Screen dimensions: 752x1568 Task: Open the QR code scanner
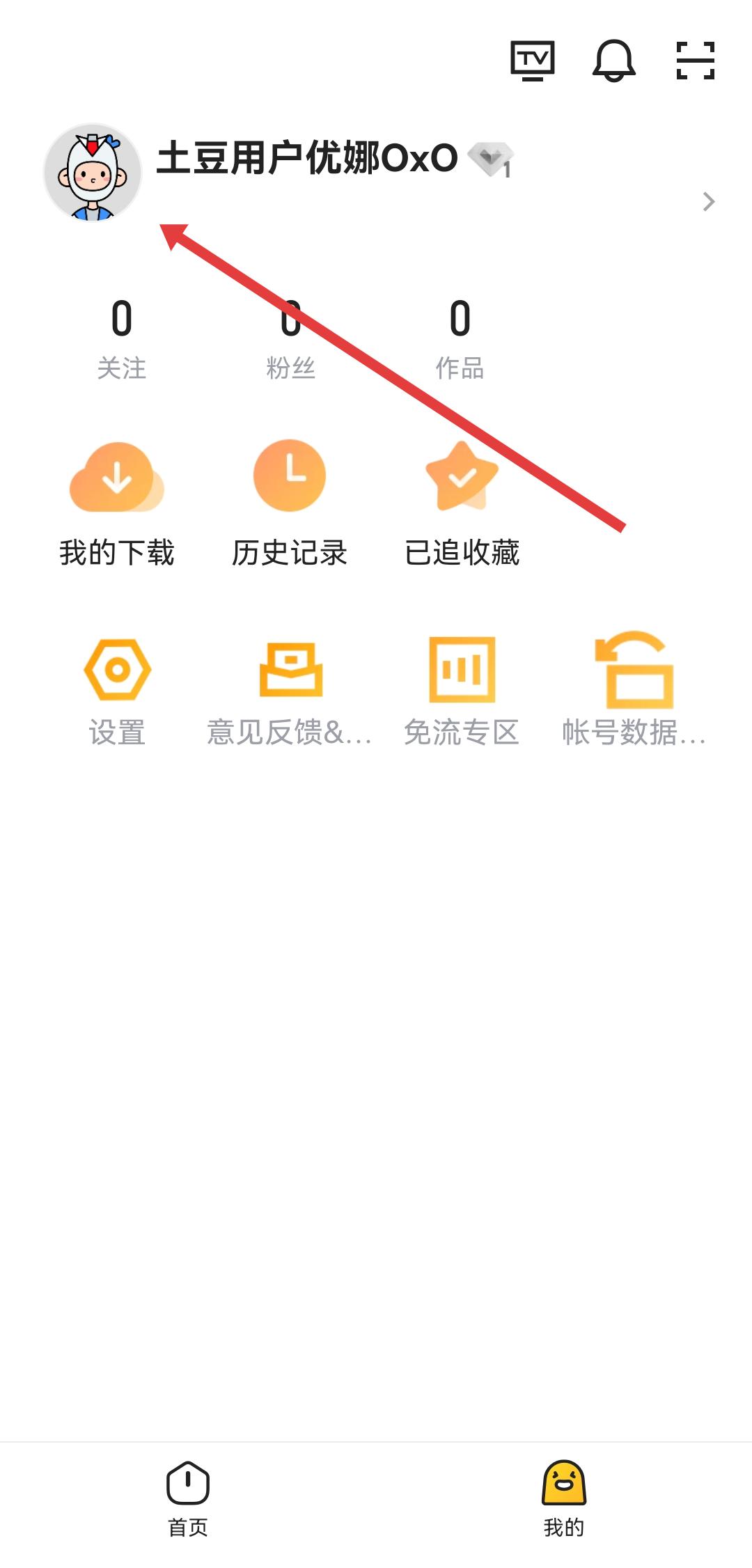point(696,61)
